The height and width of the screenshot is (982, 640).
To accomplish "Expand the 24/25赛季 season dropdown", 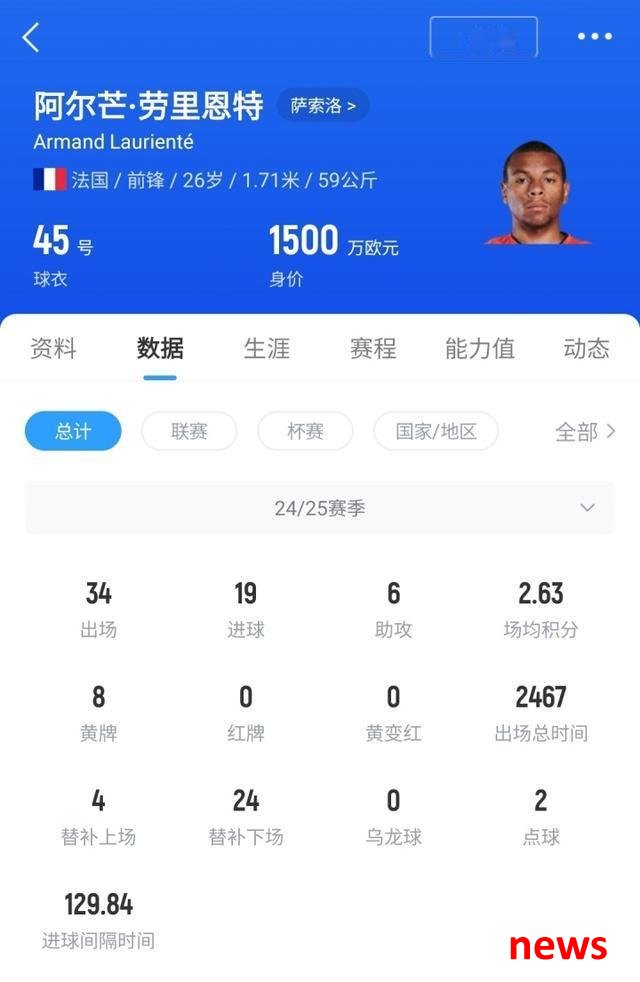I will click(x=320, y=508).
